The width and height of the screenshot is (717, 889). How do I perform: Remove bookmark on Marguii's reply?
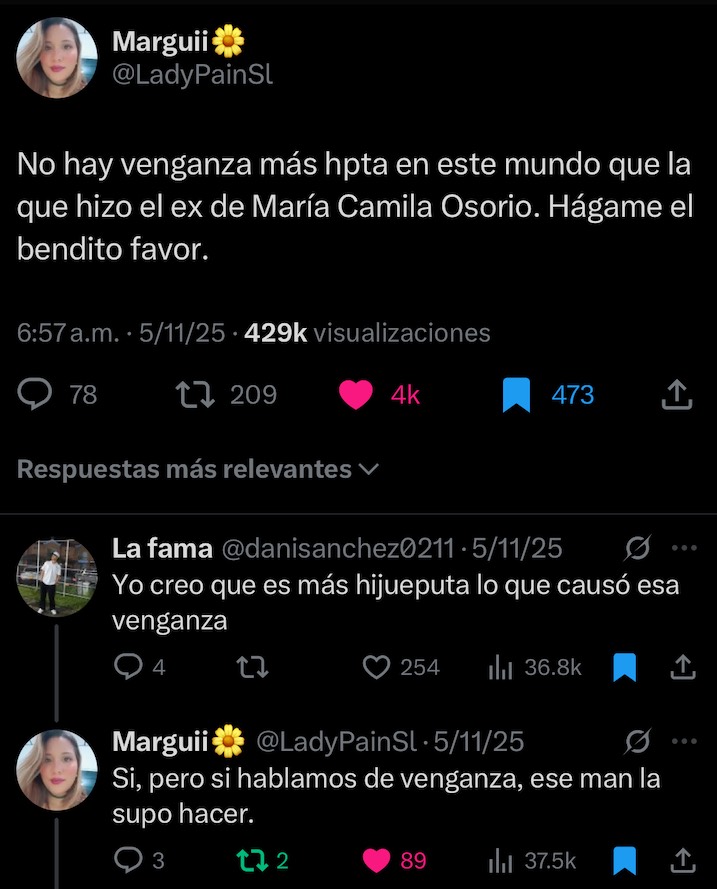coord(625,860)
